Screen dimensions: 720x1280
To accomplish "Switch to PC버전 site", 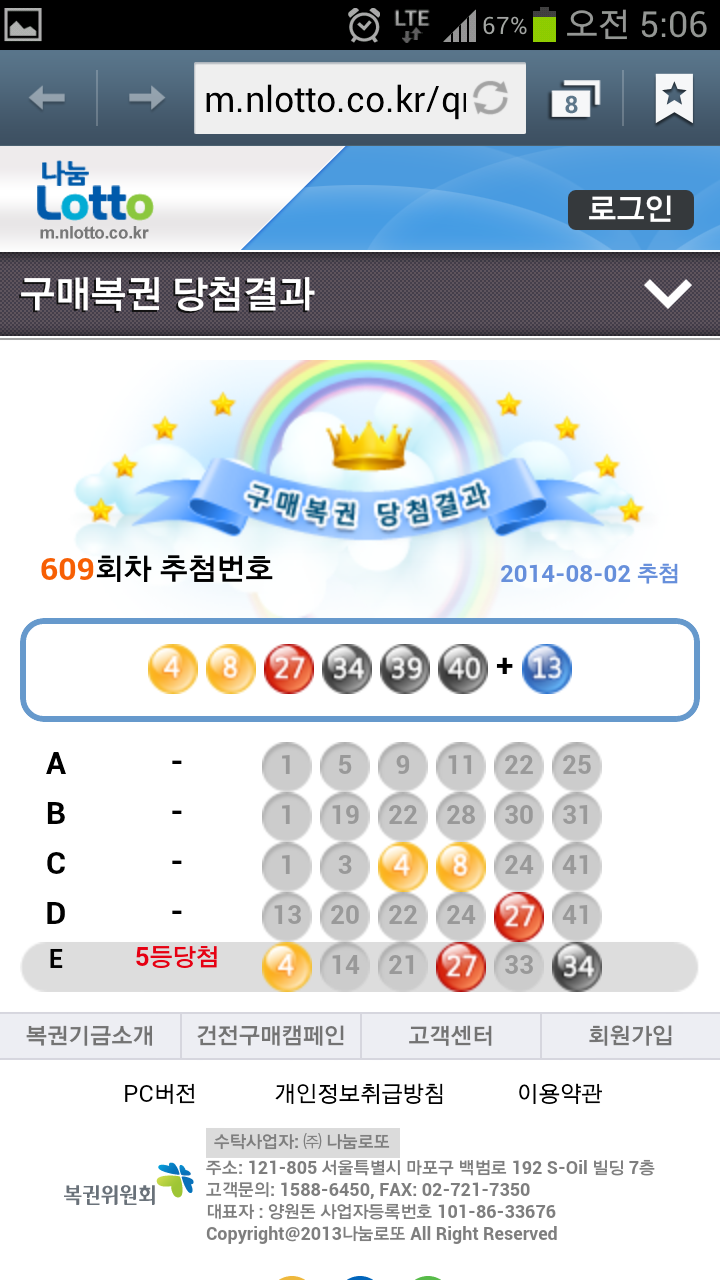I will (x=160, y=1094).
